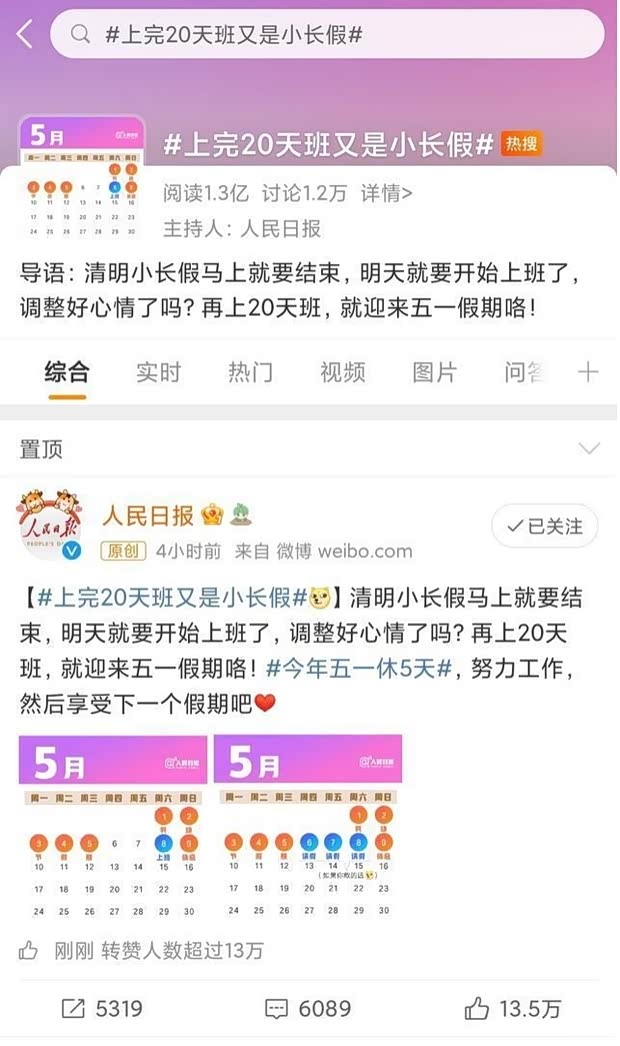Open the 详情 details link
This screenshot has width=620, height=1046.
386,193
